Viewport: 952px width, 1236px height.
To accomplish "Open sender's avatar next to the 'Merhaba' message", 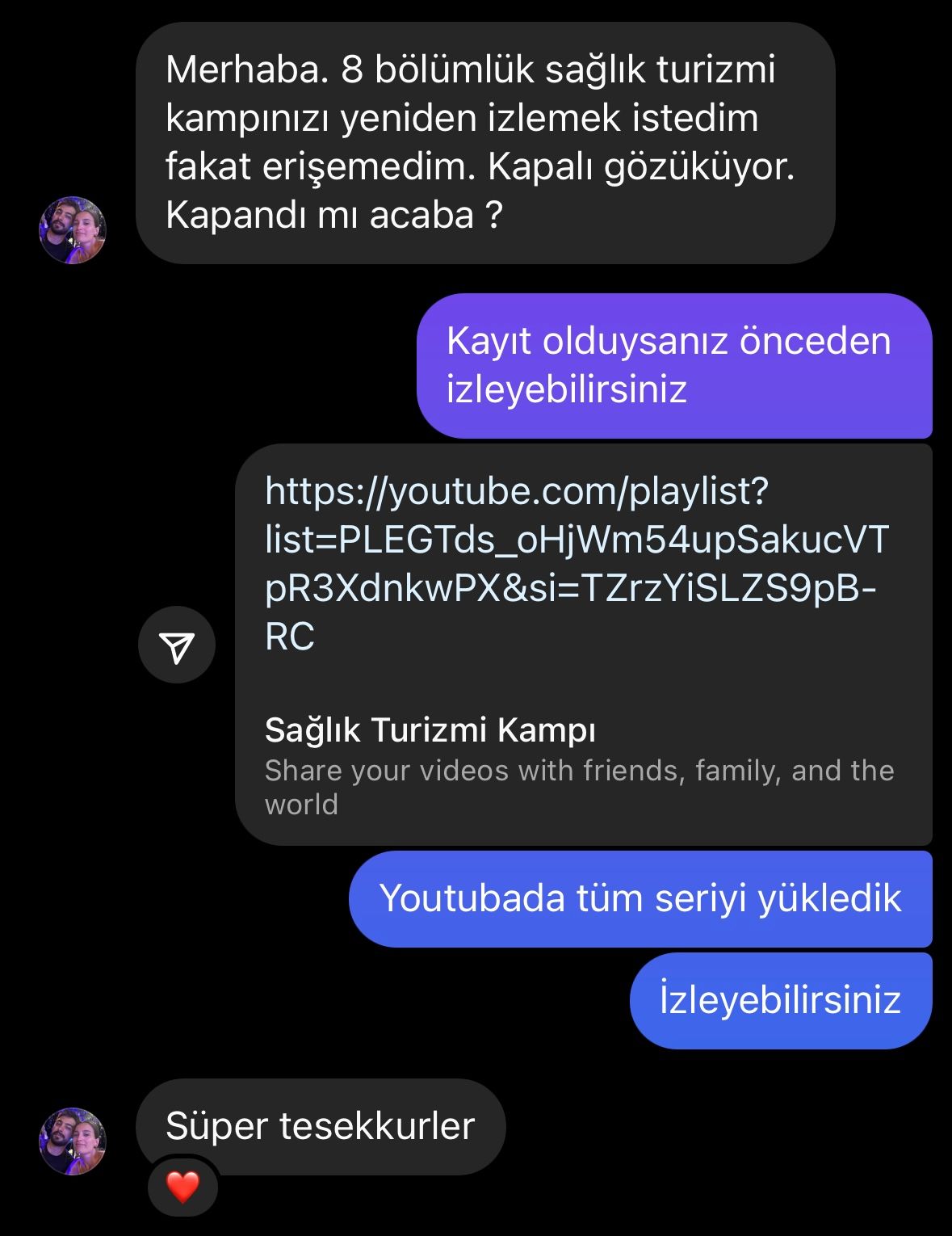I will 73,230.
